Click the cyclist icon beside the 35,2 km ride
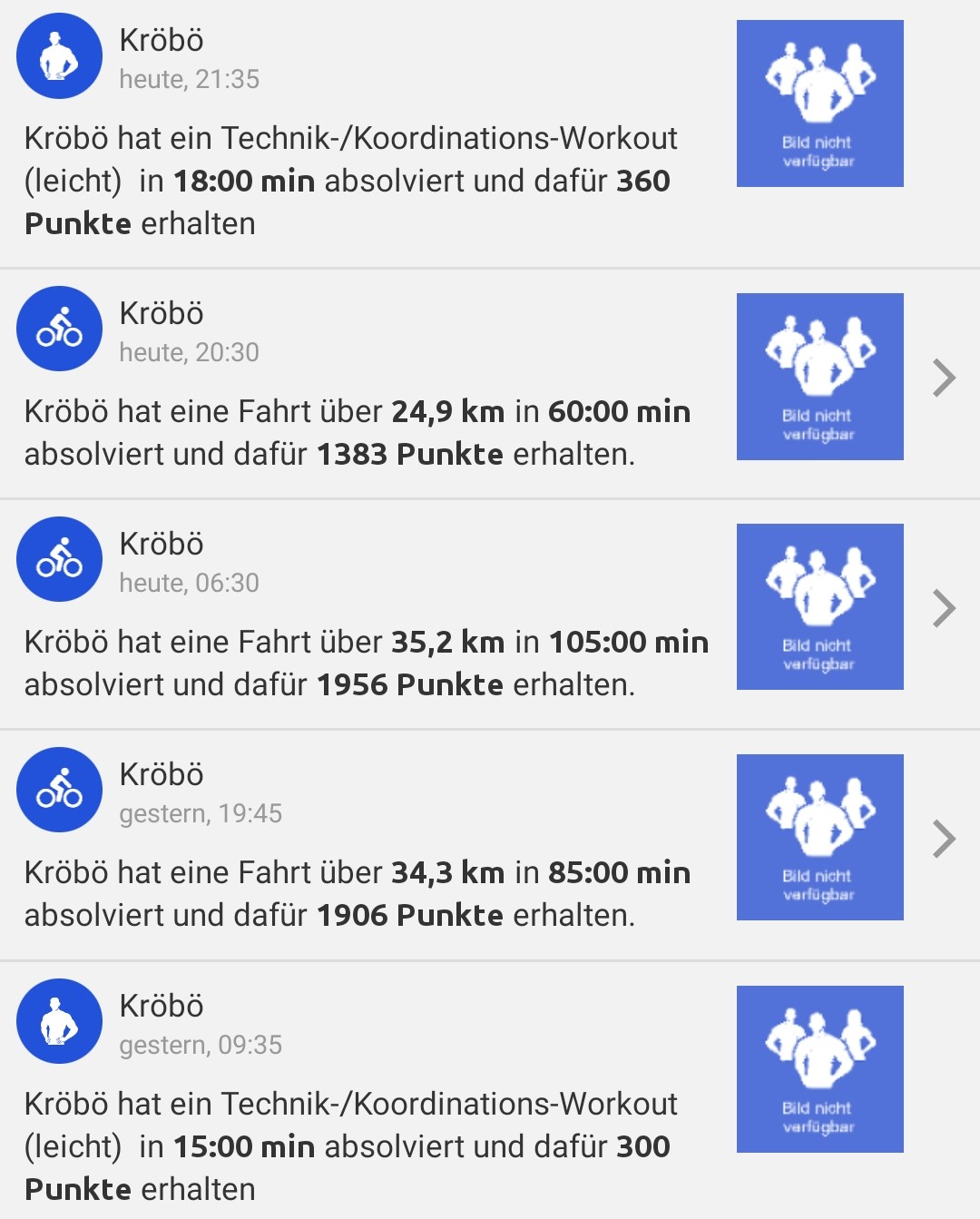This screenshot has height=1219, width=980. pos(59,560)
